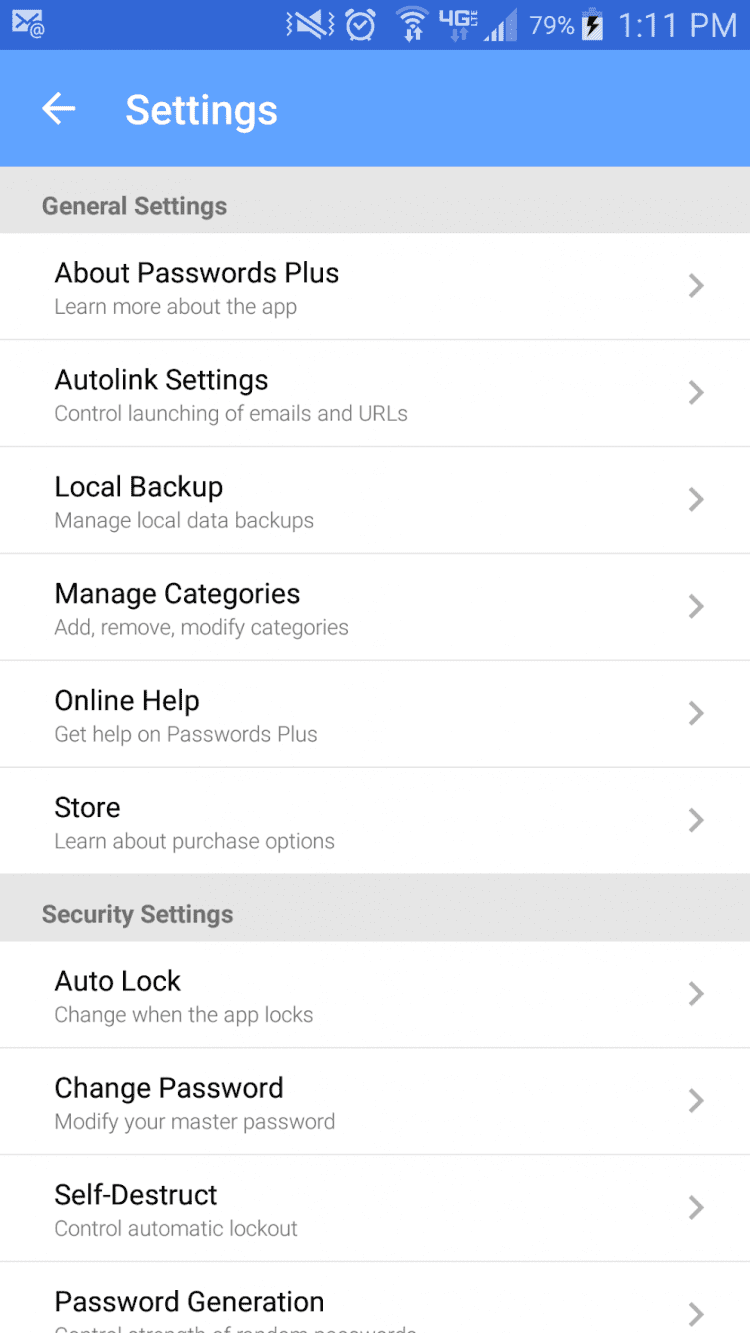Open About Passwords Plus

(374, 287)
